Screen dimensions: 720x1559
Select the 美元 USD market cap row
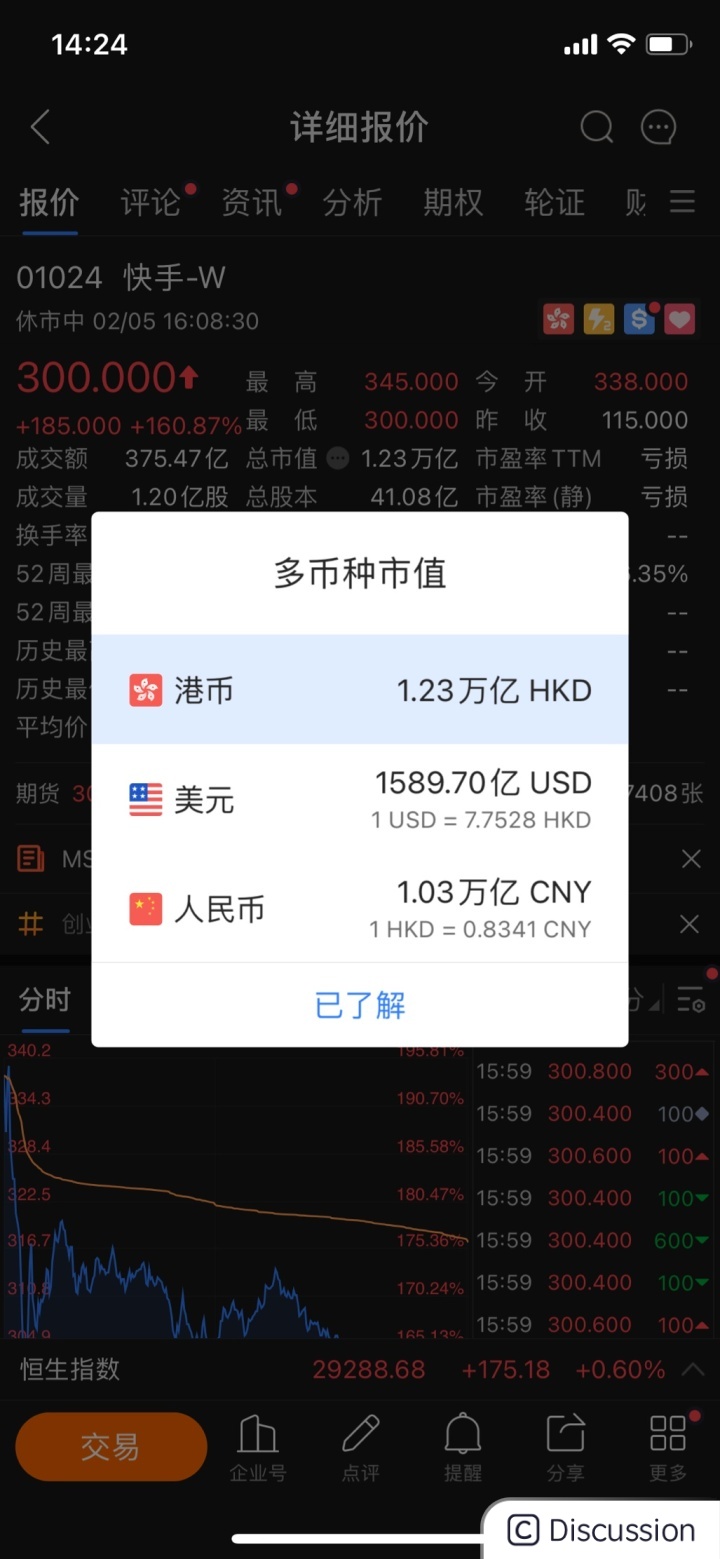[360, 799]
